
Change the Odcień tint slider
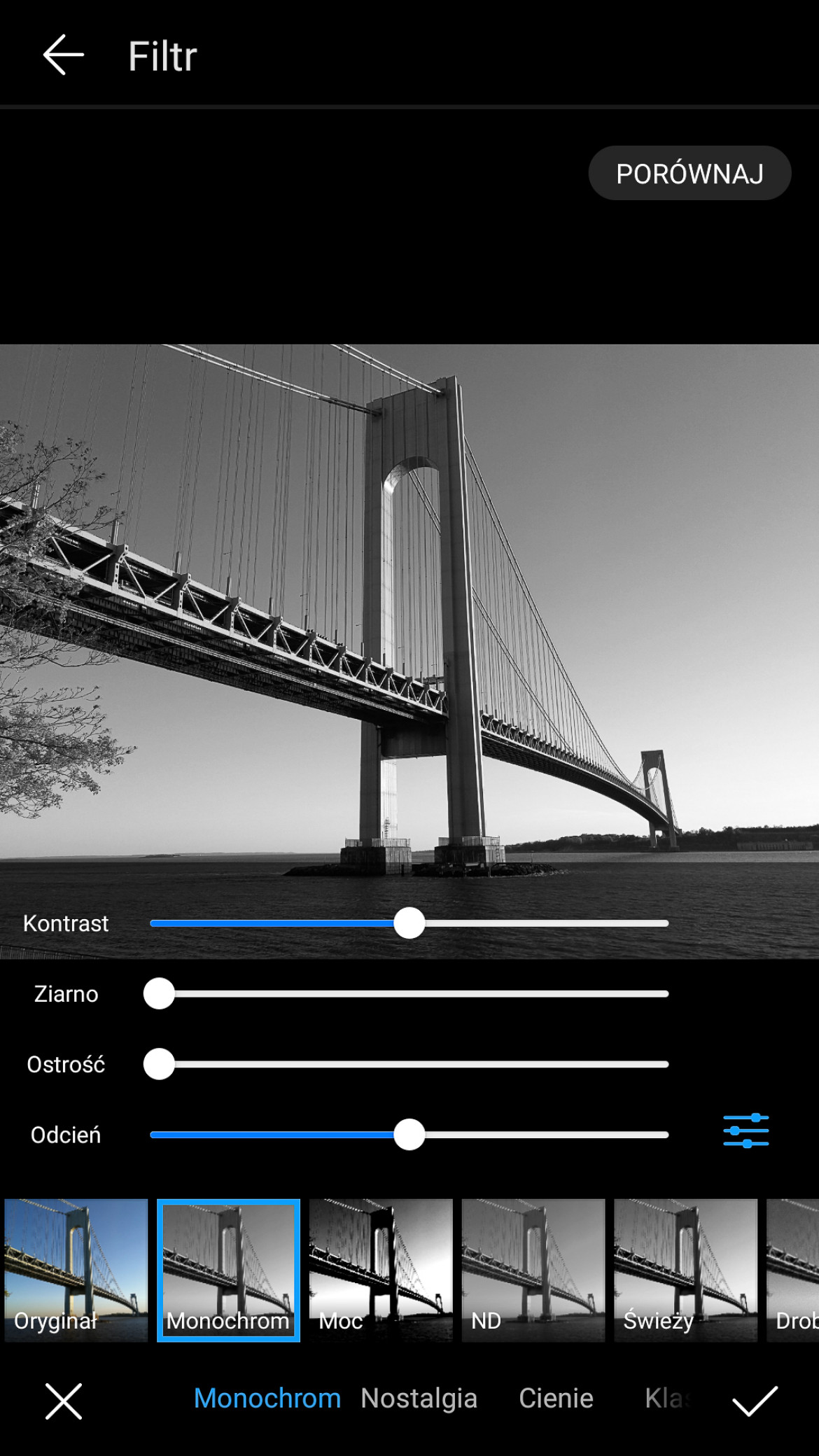coord(409,1135)
